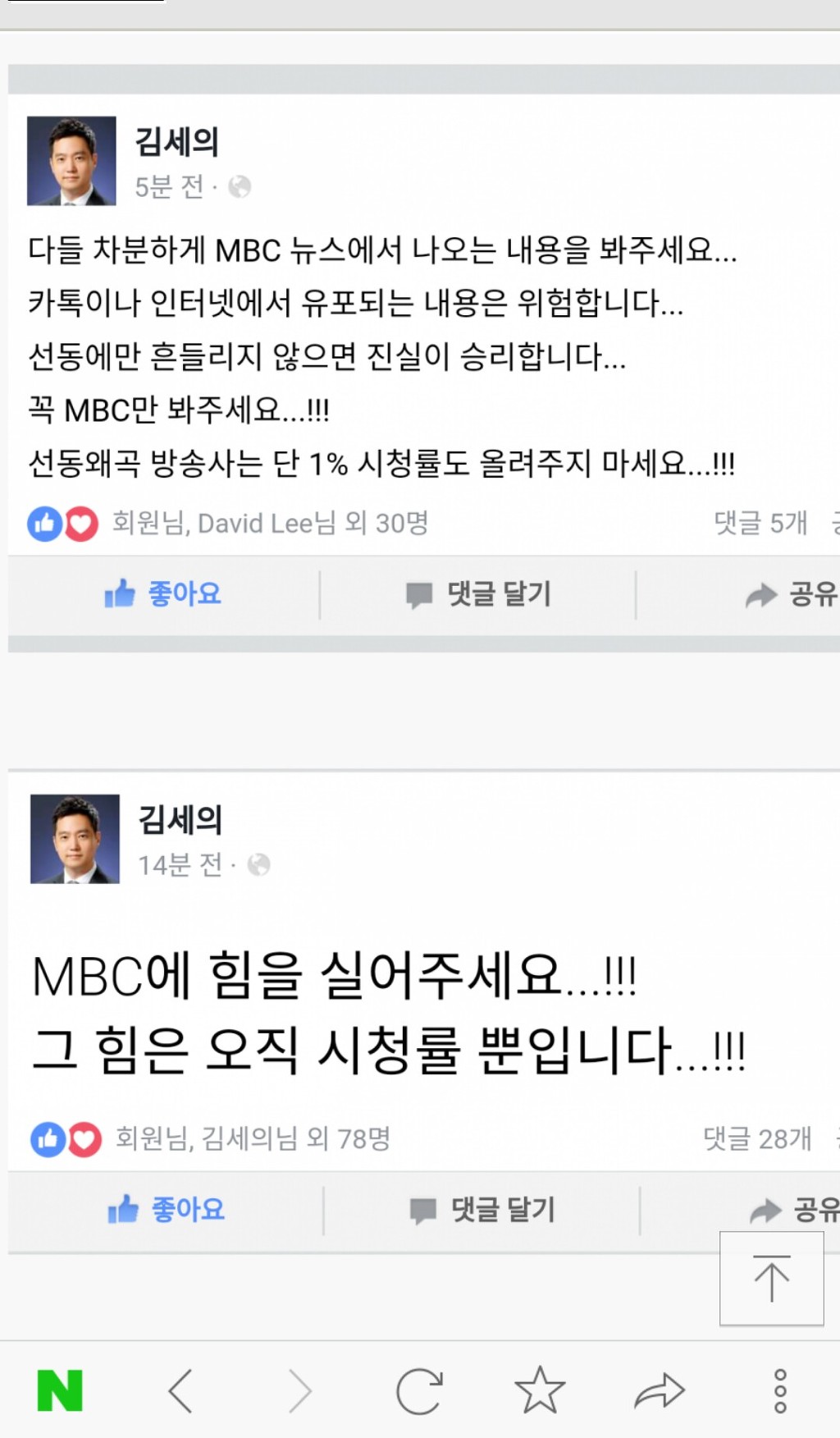Tap 공유 under the 14분 전 post

[x=794, y=1210]
